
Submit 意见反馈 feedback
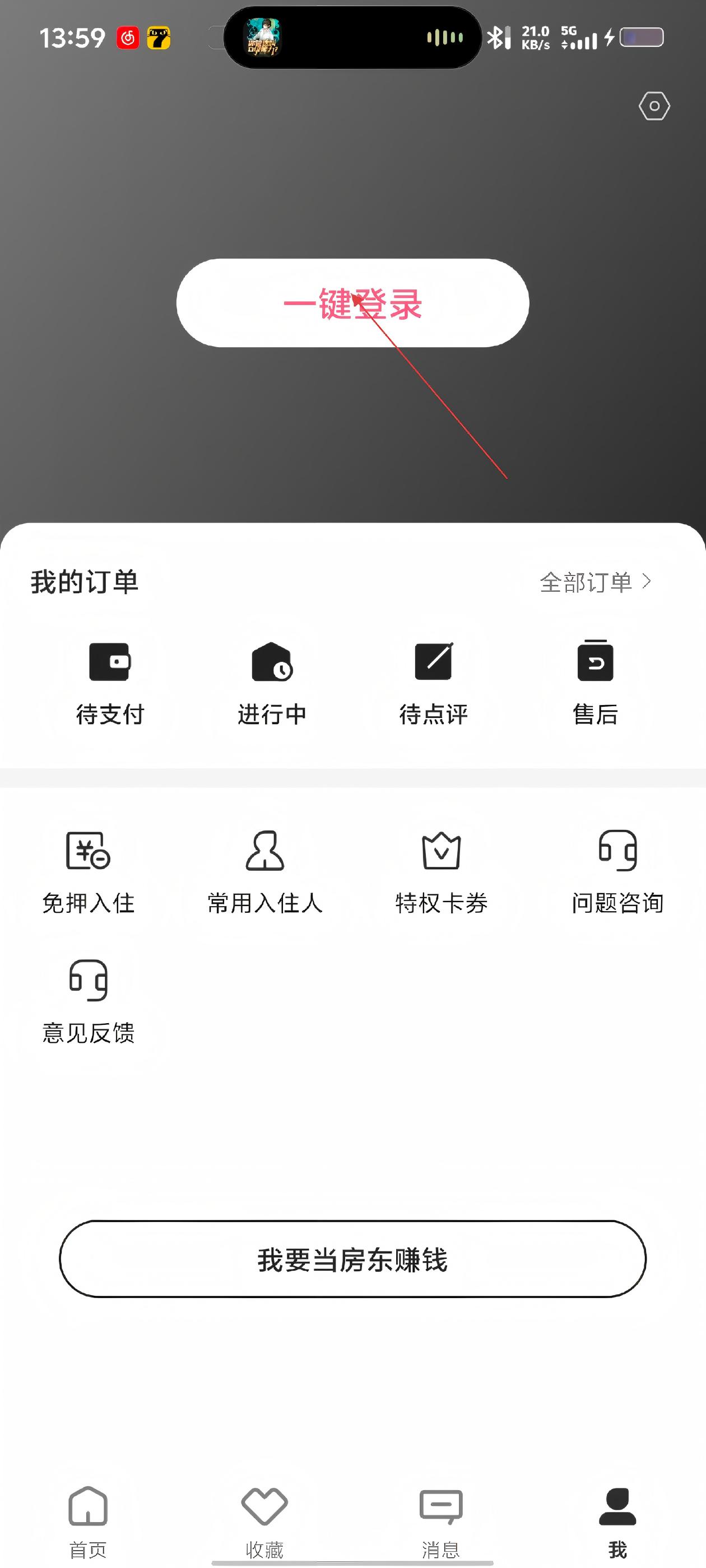[89, 1001]
